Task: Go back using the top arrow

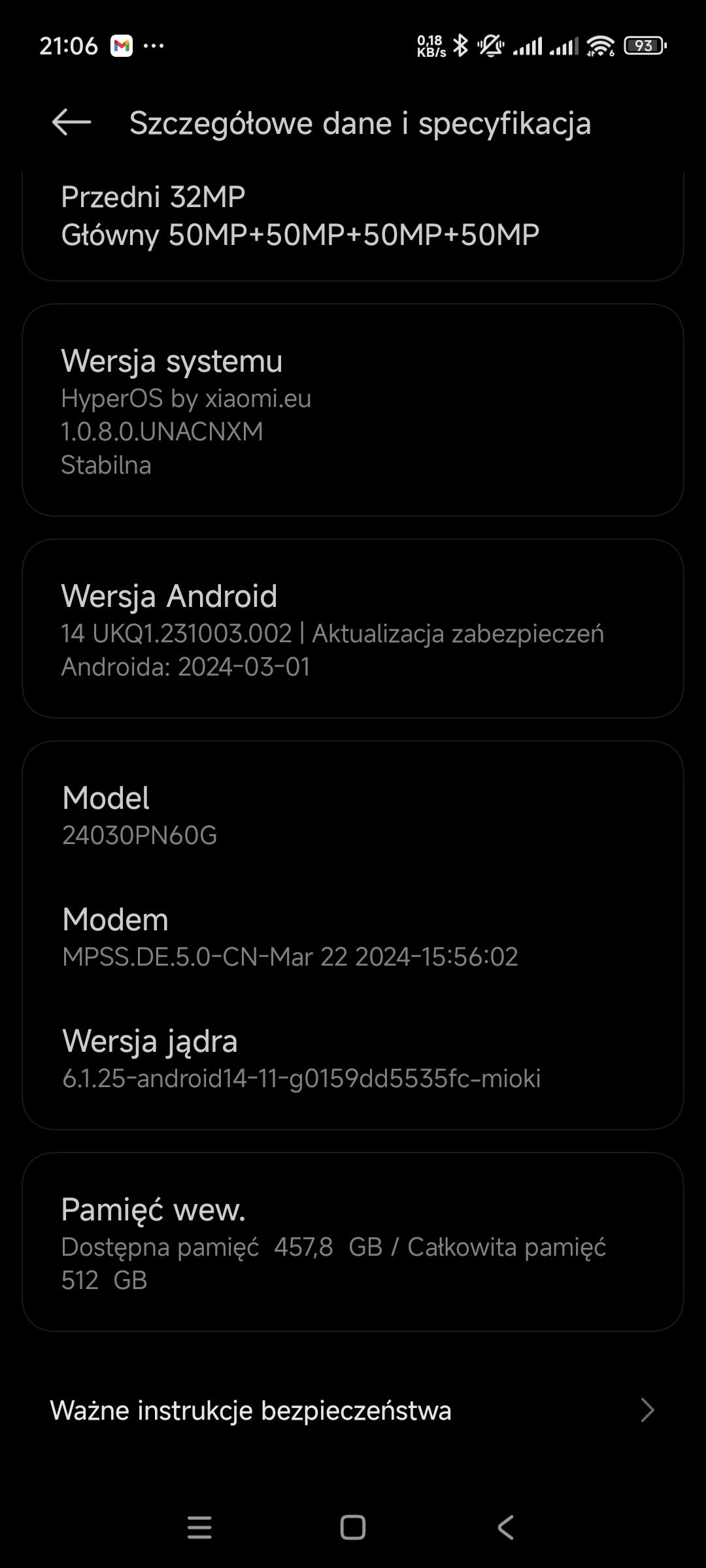Action: point(71,122)
